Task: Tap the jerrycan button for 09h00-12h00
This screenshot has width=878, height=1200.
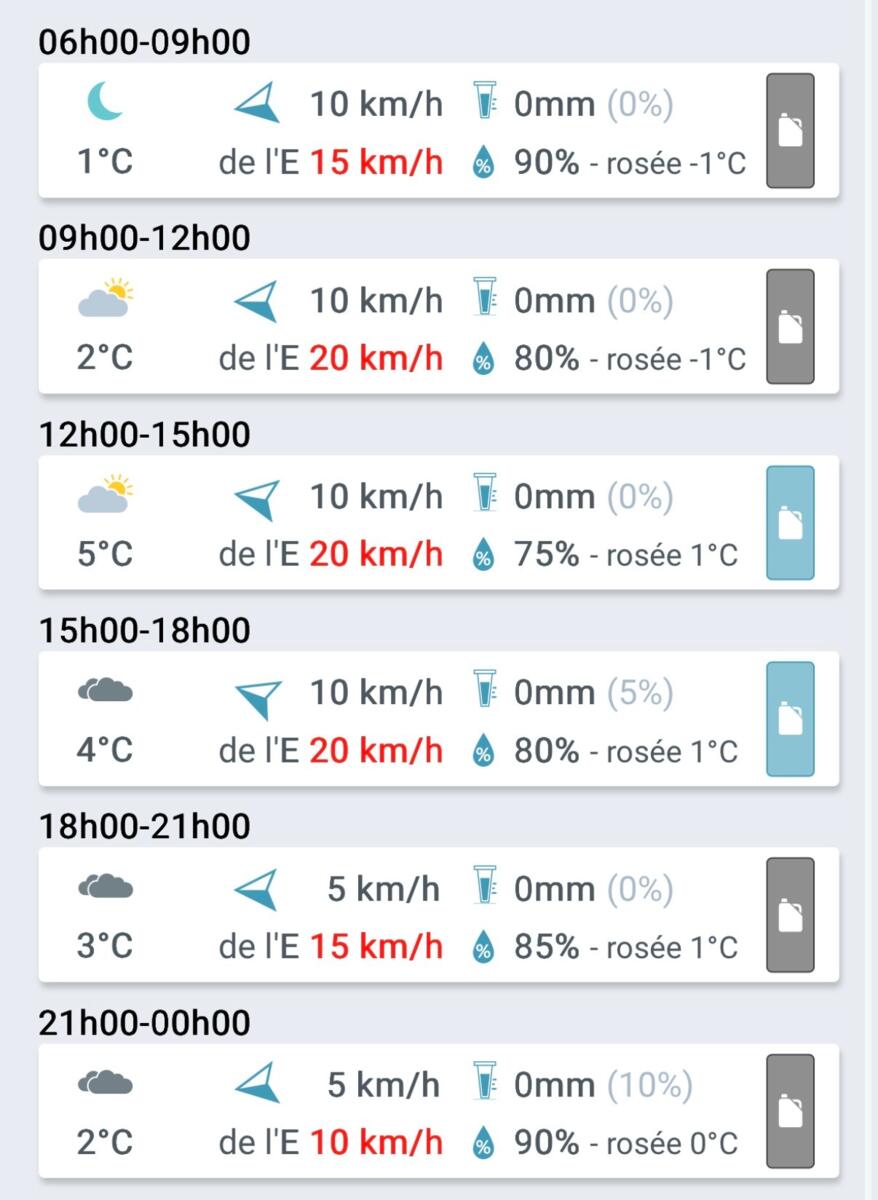Action: click(x=790, y=327)
